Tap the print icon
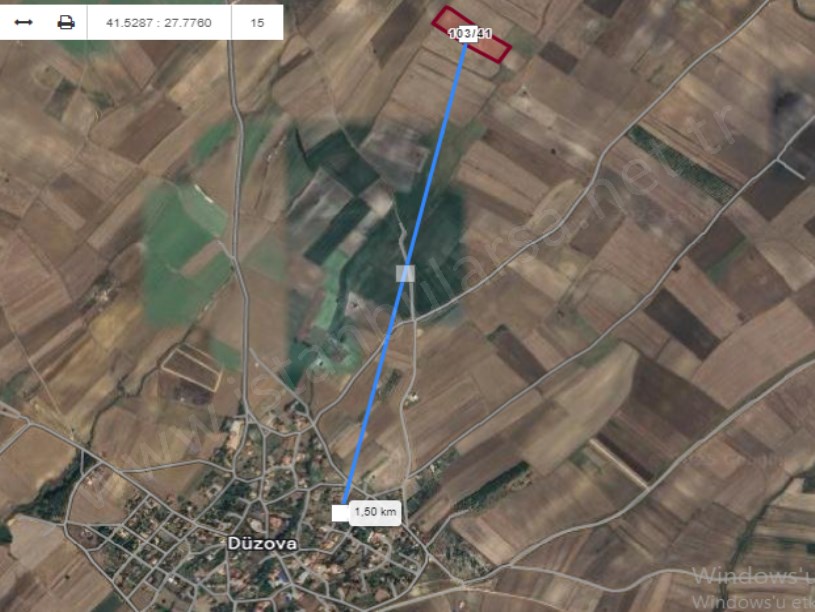The width and height of the screenshot is (815, 612). (x=66, y=22)
